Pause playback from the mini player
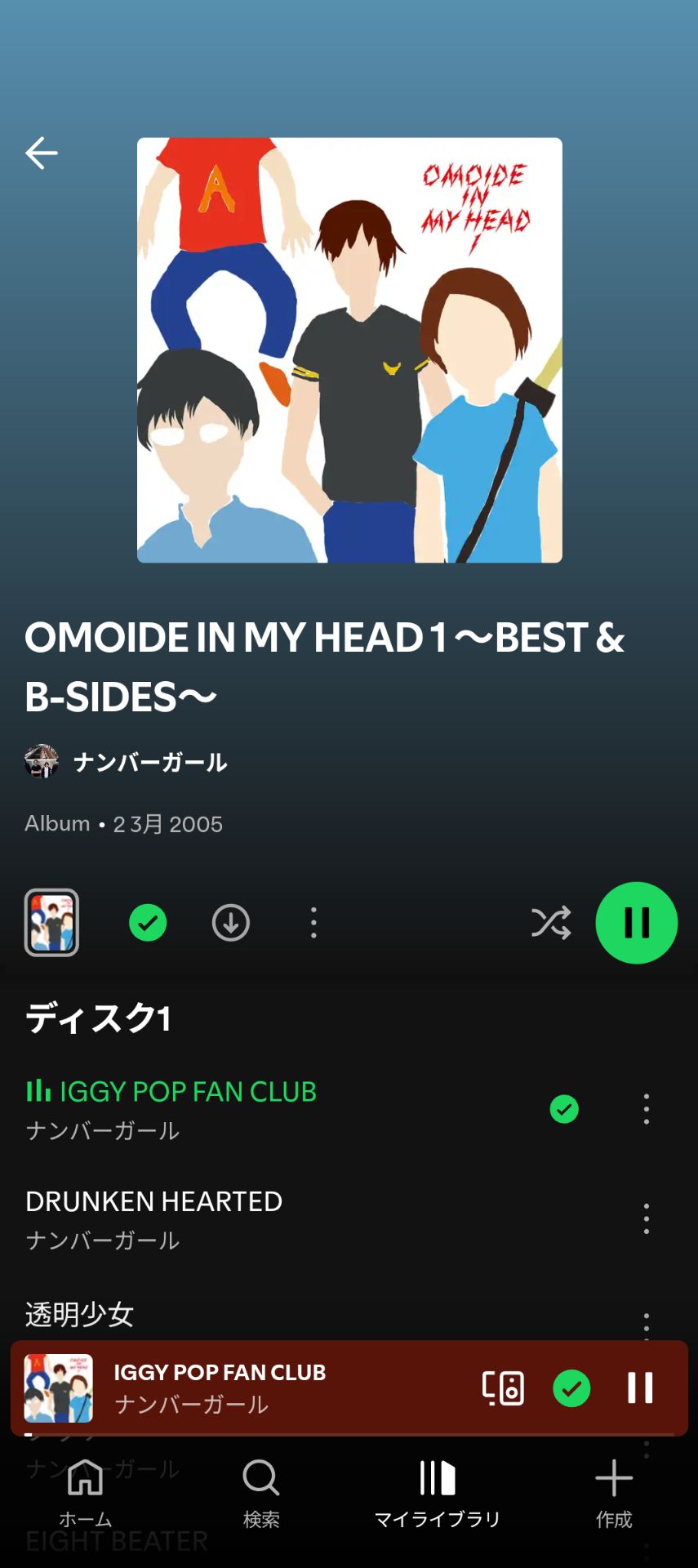The image size is (698, 1568). tap(640, 1388)
